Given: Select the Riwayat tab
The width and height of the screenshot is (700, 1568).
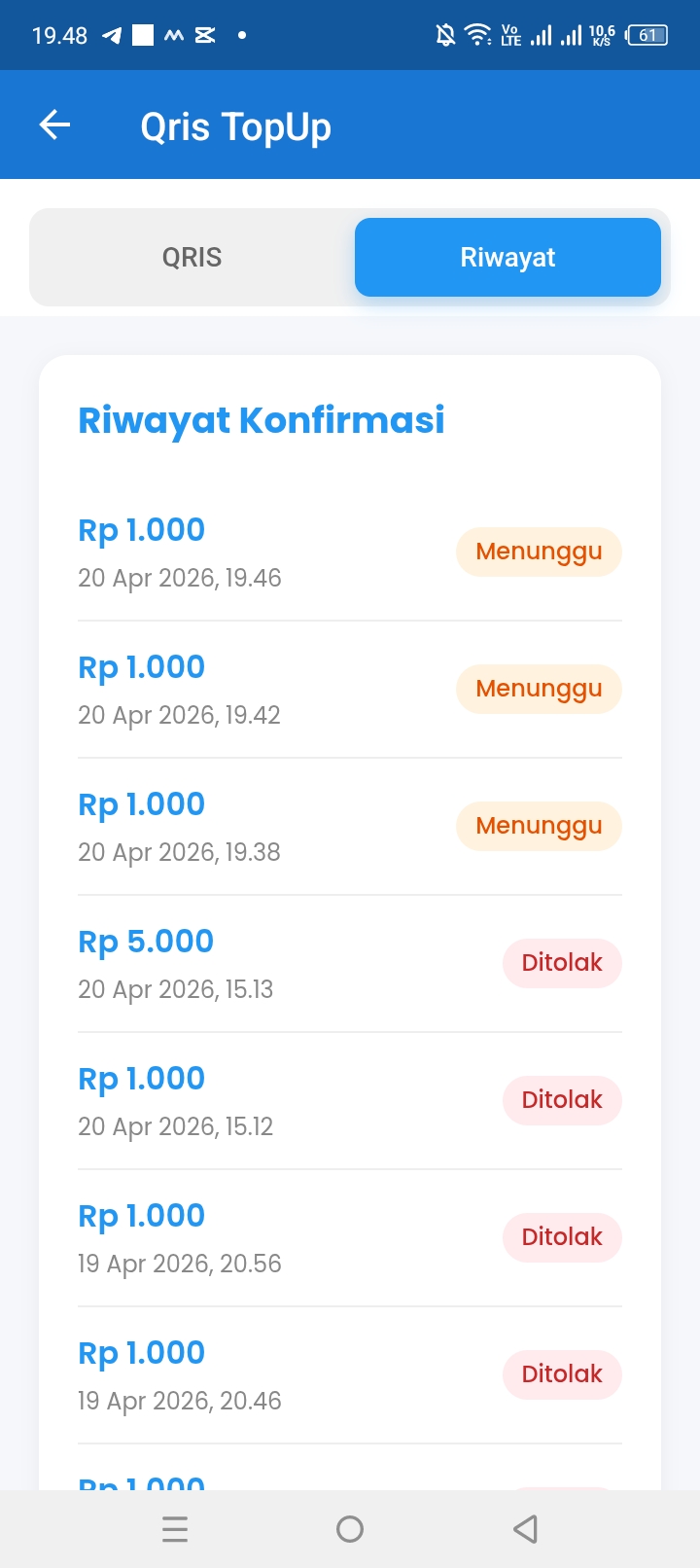Looking at the screenshot, I should (x=507, y=258).
